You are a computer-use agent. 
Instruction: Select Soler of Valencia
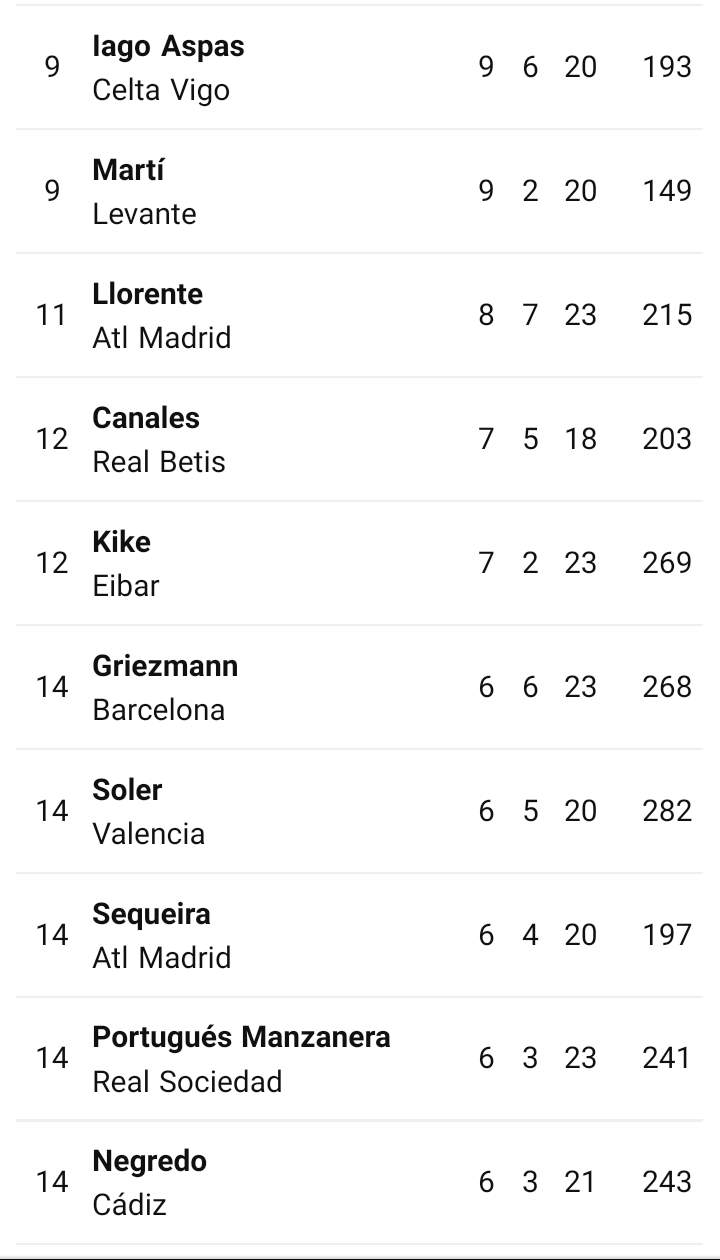pos(360,811)
